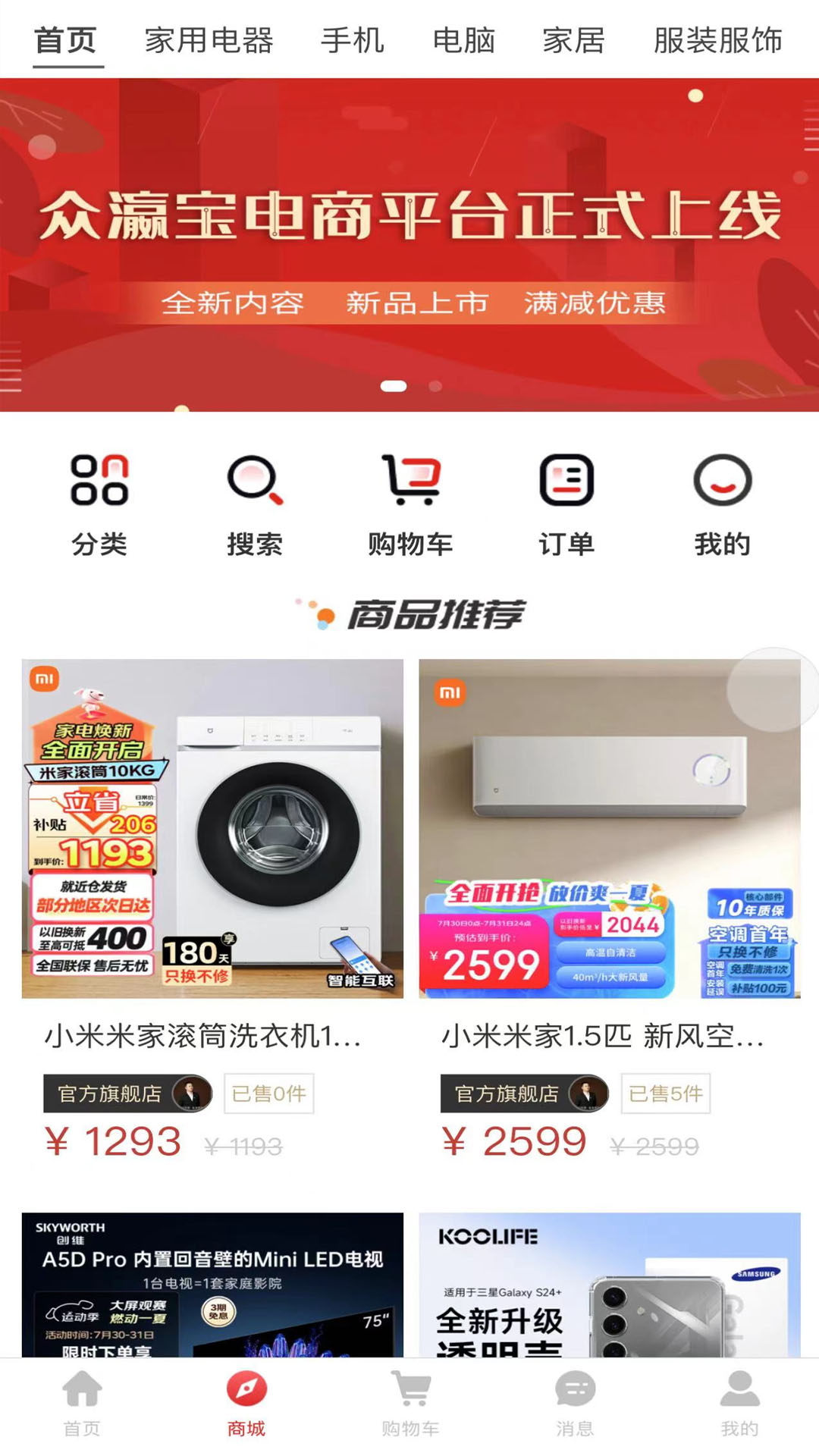This screenshot has width=819, height=1456.
Task: Open the 众瀛宝电商平台 promo banner
Action: coord(409,245)
